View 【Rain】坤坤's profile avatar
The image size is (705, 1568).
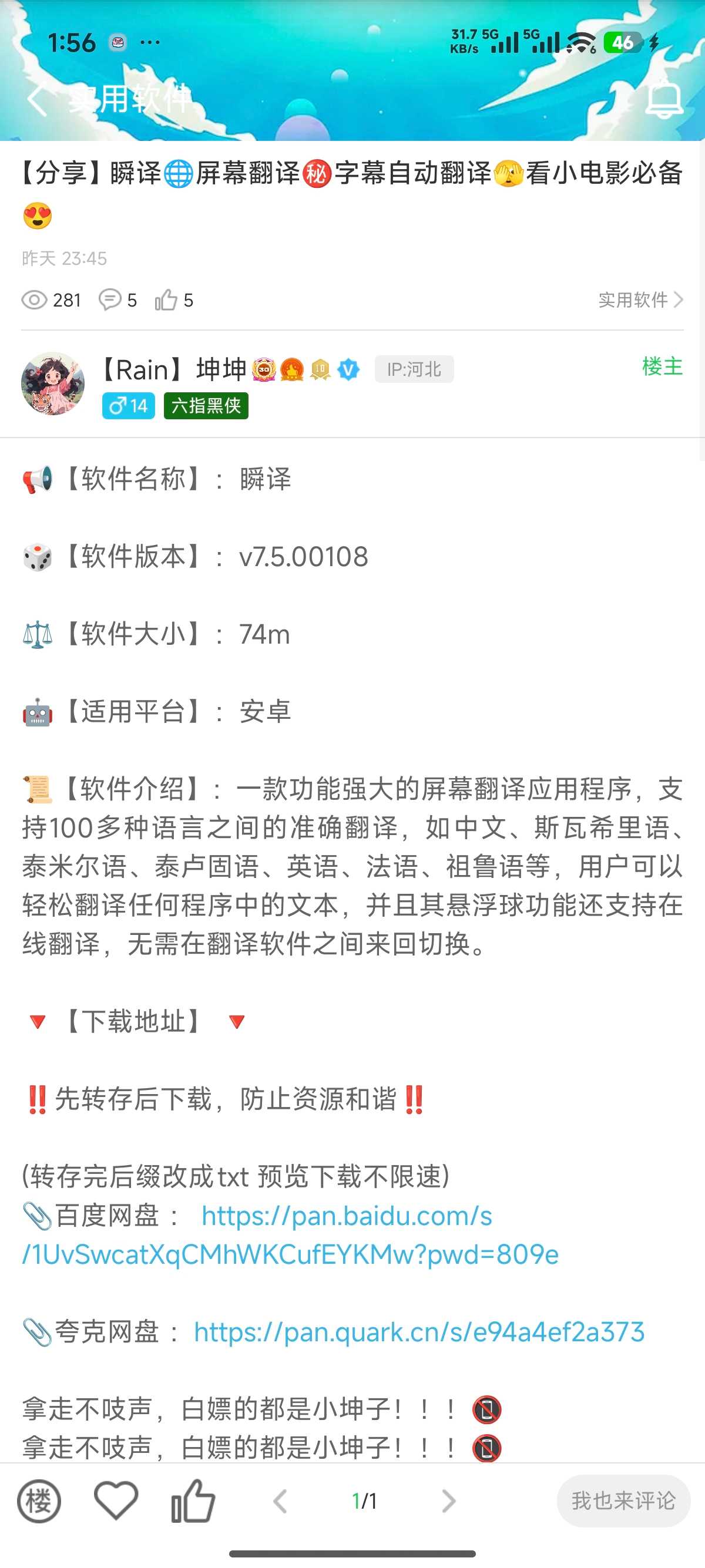coord(53,383)
